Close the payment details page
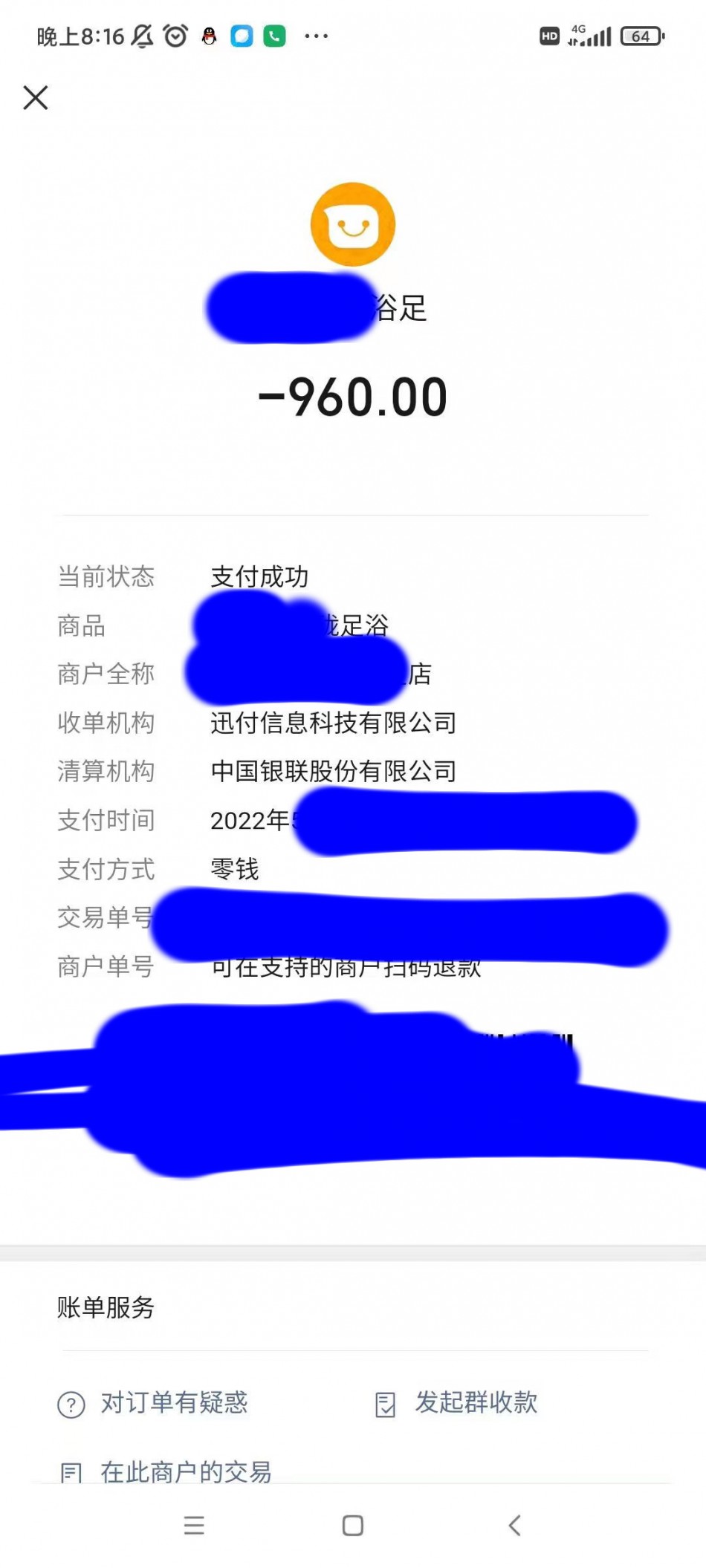The image size is (706, 1568). point(36,97)
